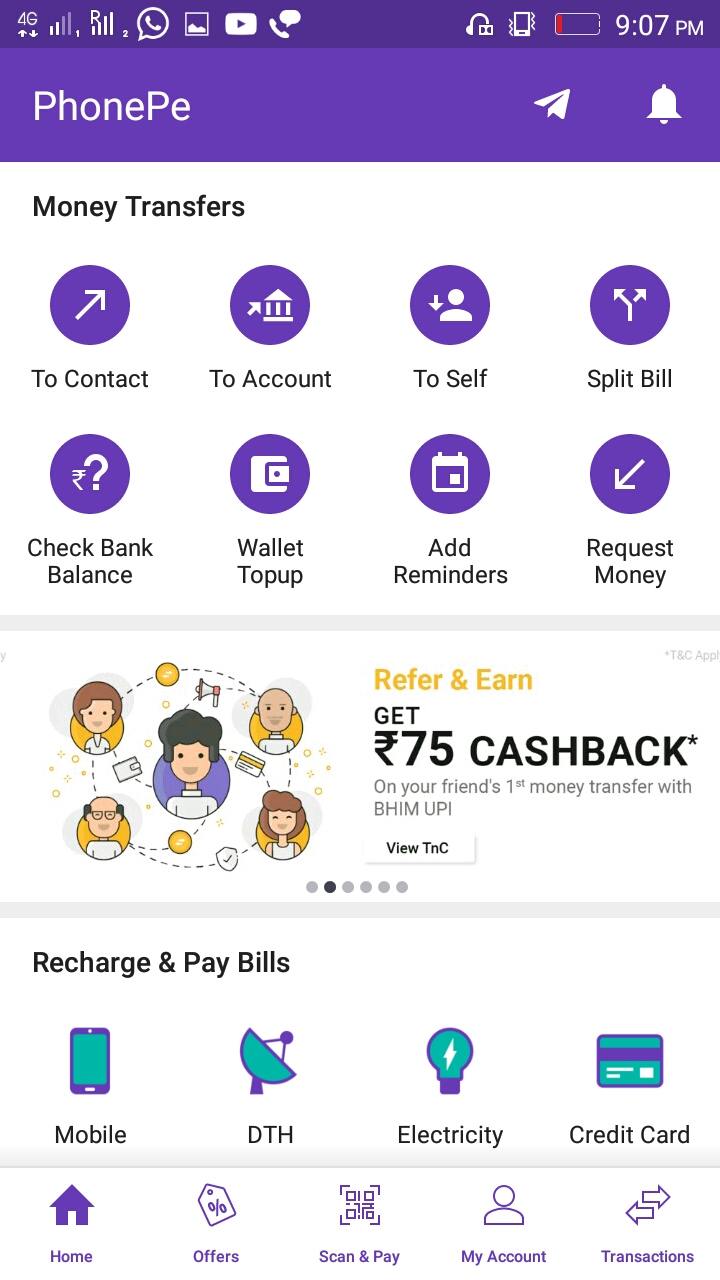Tap Check Bank Balance
720x1280 pixels.
(90, 474)
